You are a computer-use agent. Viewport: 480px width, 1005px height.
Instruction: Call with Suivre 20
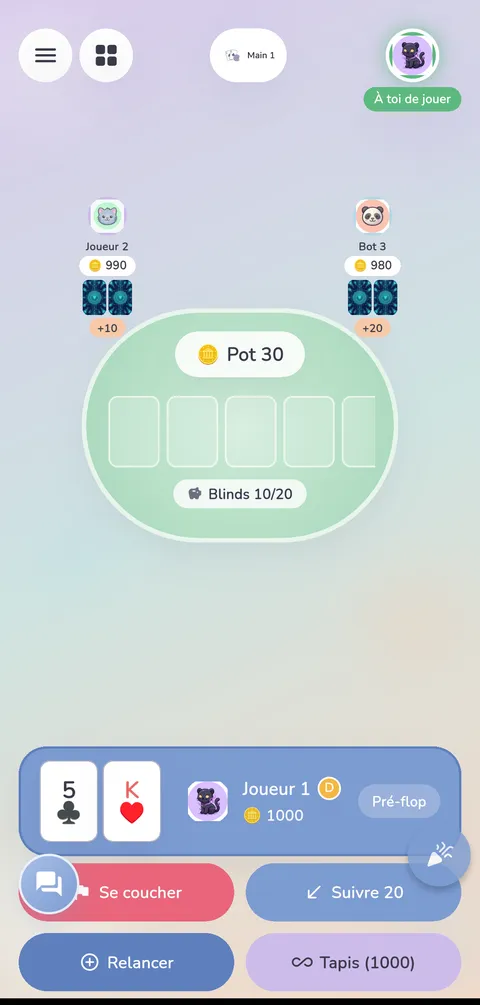pyautogui.click(x=353, y=892)
